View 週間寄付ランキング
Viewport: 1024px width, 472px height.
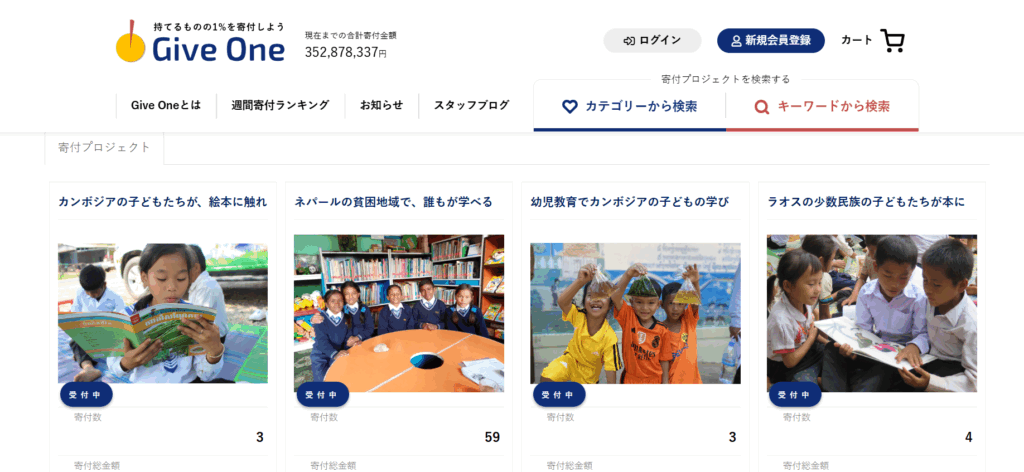pyautogui.click(x=280, y=105)
